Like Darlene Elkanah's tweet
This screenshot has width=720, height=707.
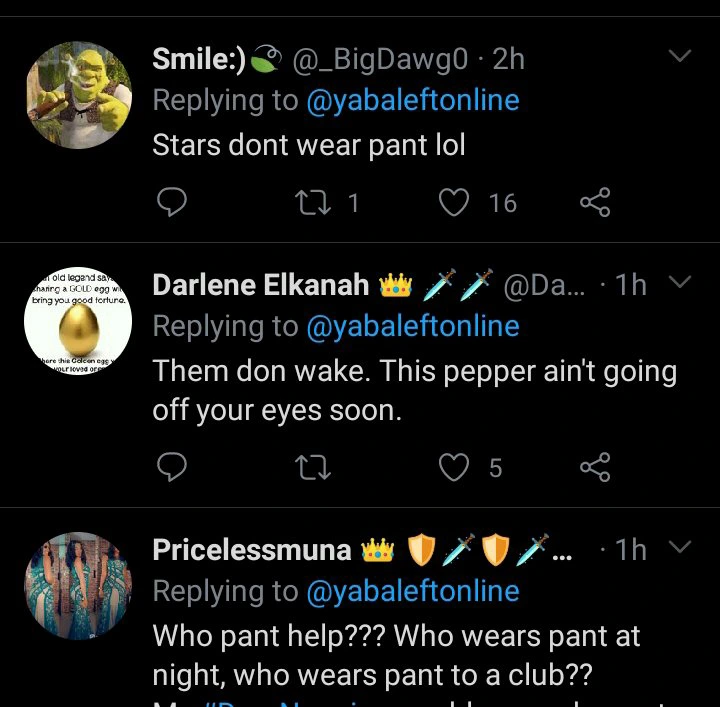(x=456, y=467)
